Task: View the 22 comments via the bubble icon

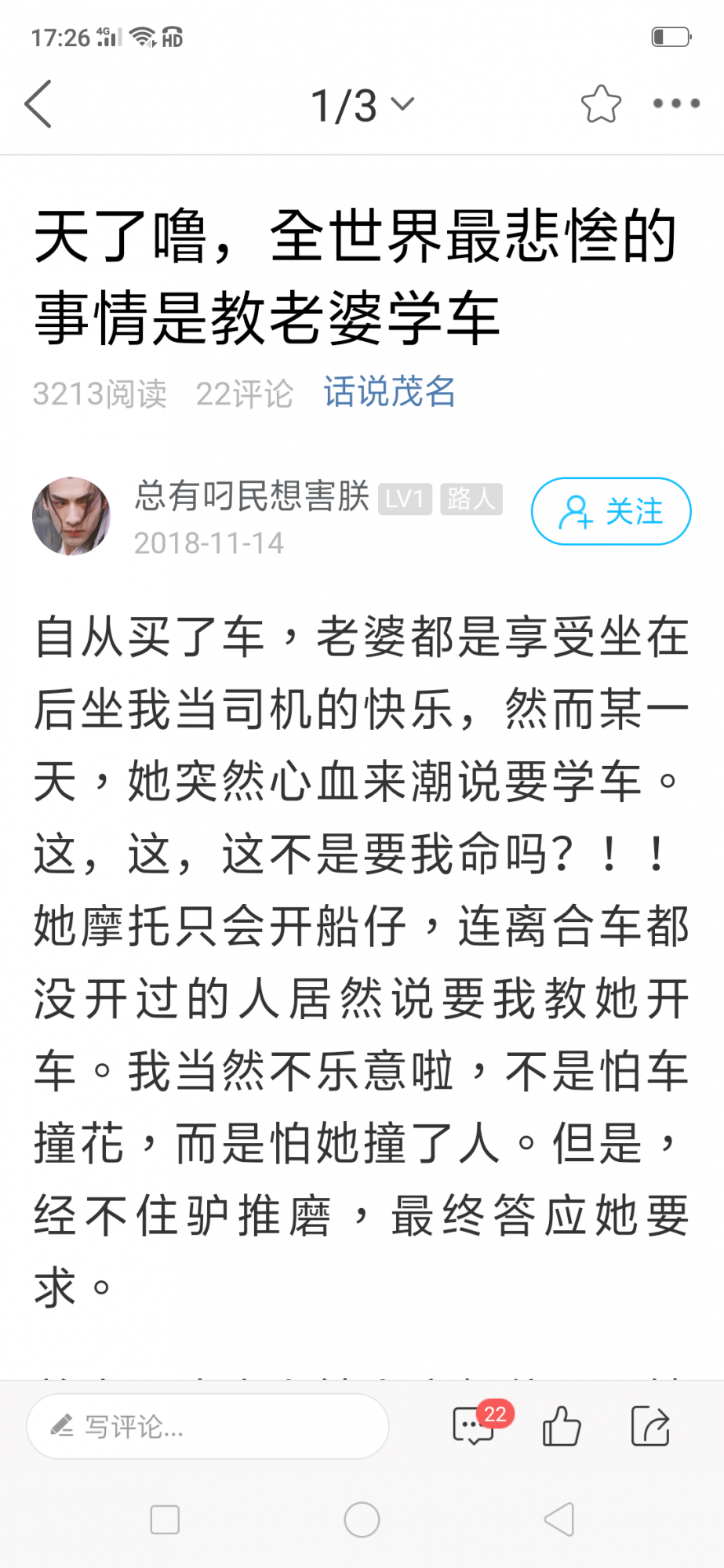Action: tap(474, 1426)
